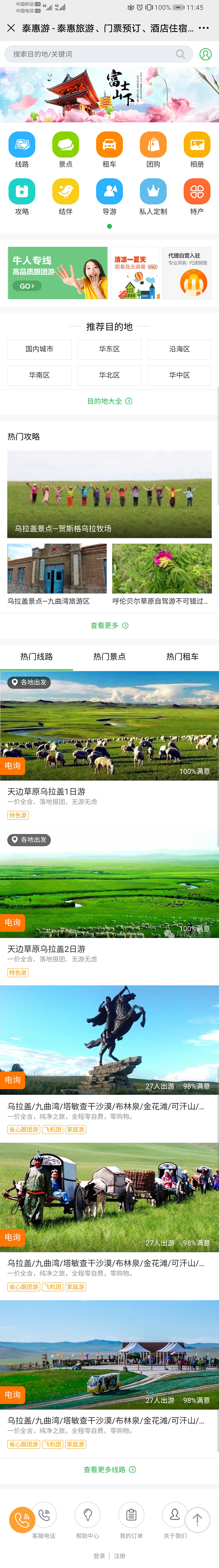Viewport: 219px width, 1568px height.
Task: Open the user profile icon
Action: pyautogui.click(x=206, y=54)
